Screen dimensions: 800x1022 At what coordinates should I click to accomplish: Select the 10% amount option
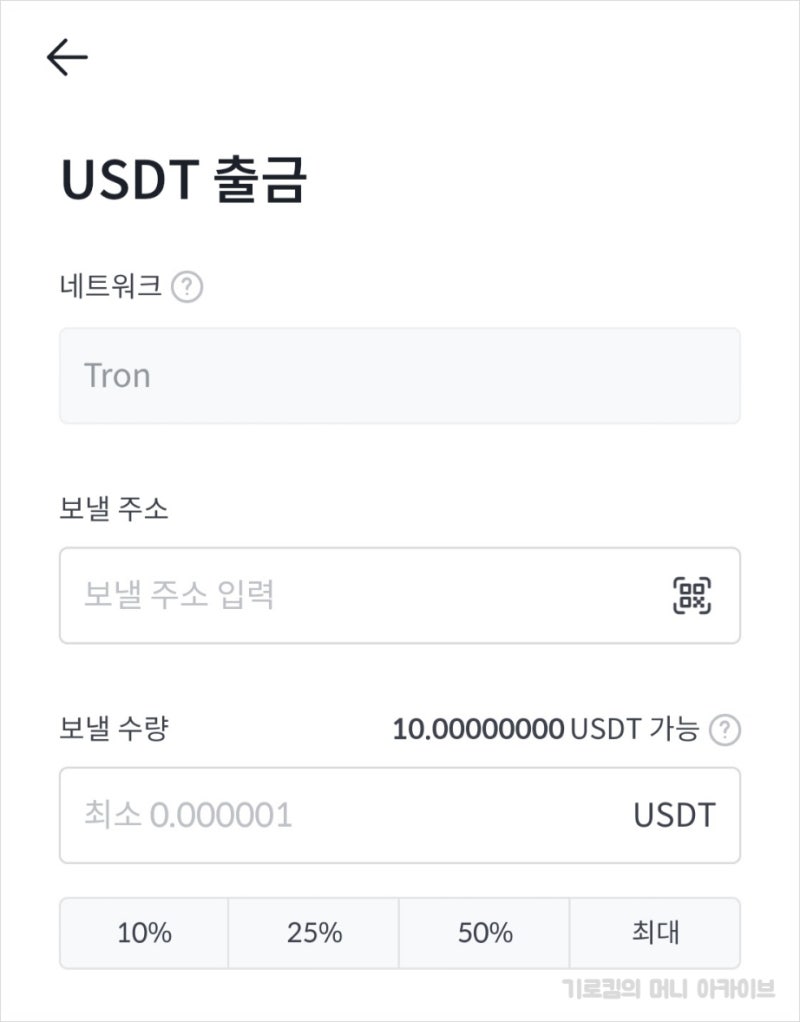tap(143, 933)
